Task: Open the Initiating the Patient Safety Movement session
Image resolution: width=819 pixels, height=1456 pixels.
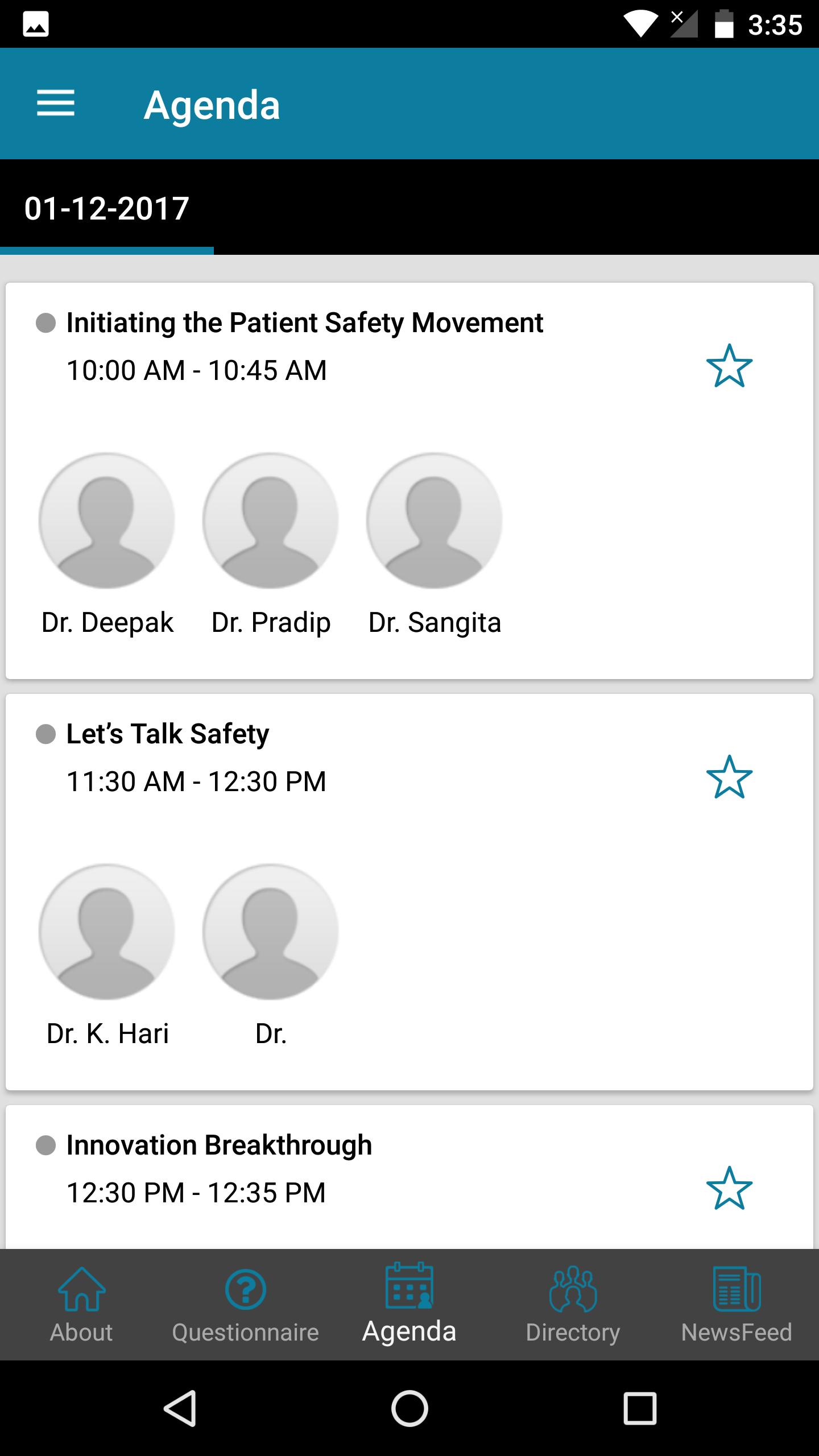Action: [x=305, y=323]
